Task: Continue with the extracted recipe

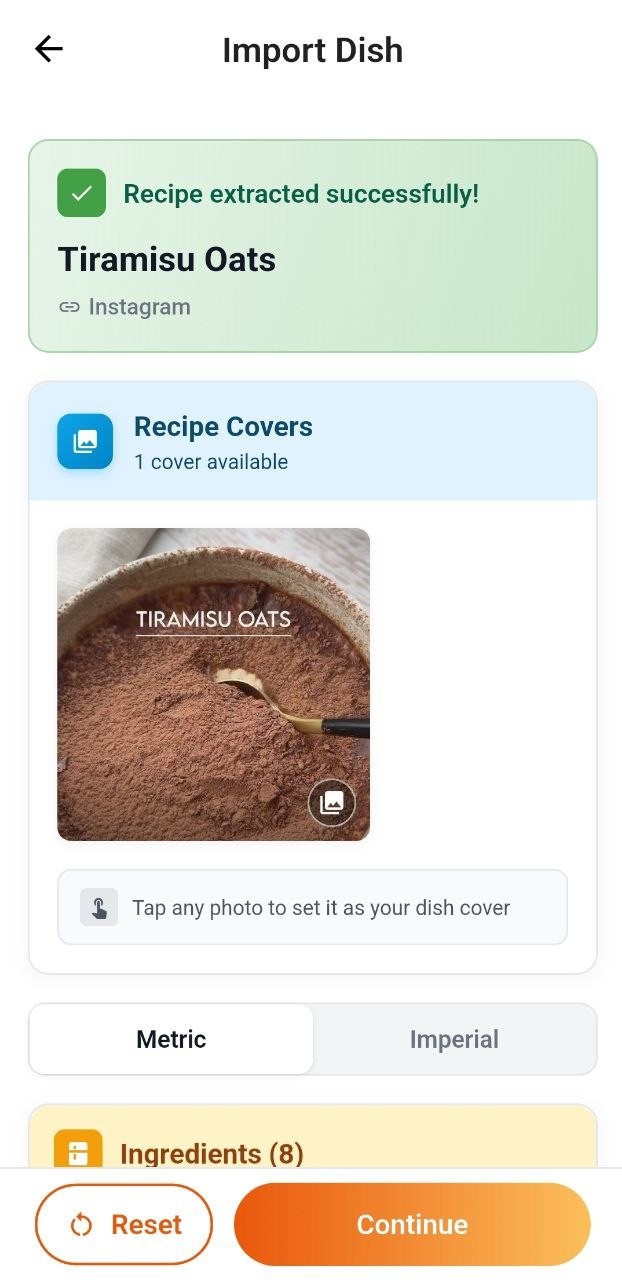Action: (412, 1224)
